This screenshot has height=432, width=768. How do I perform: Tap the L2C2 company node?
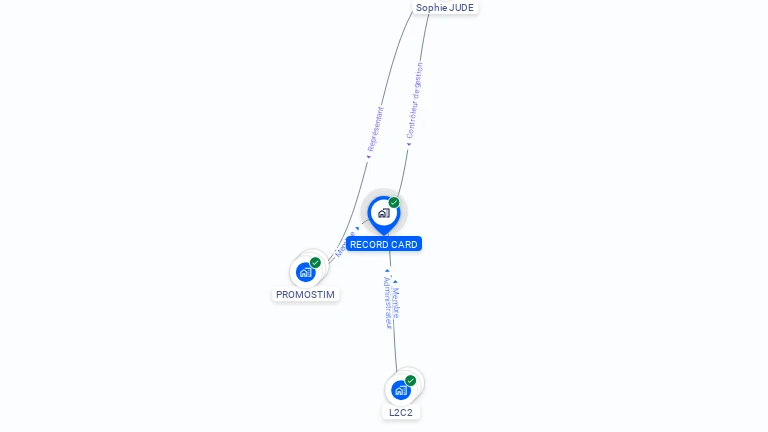401,390
